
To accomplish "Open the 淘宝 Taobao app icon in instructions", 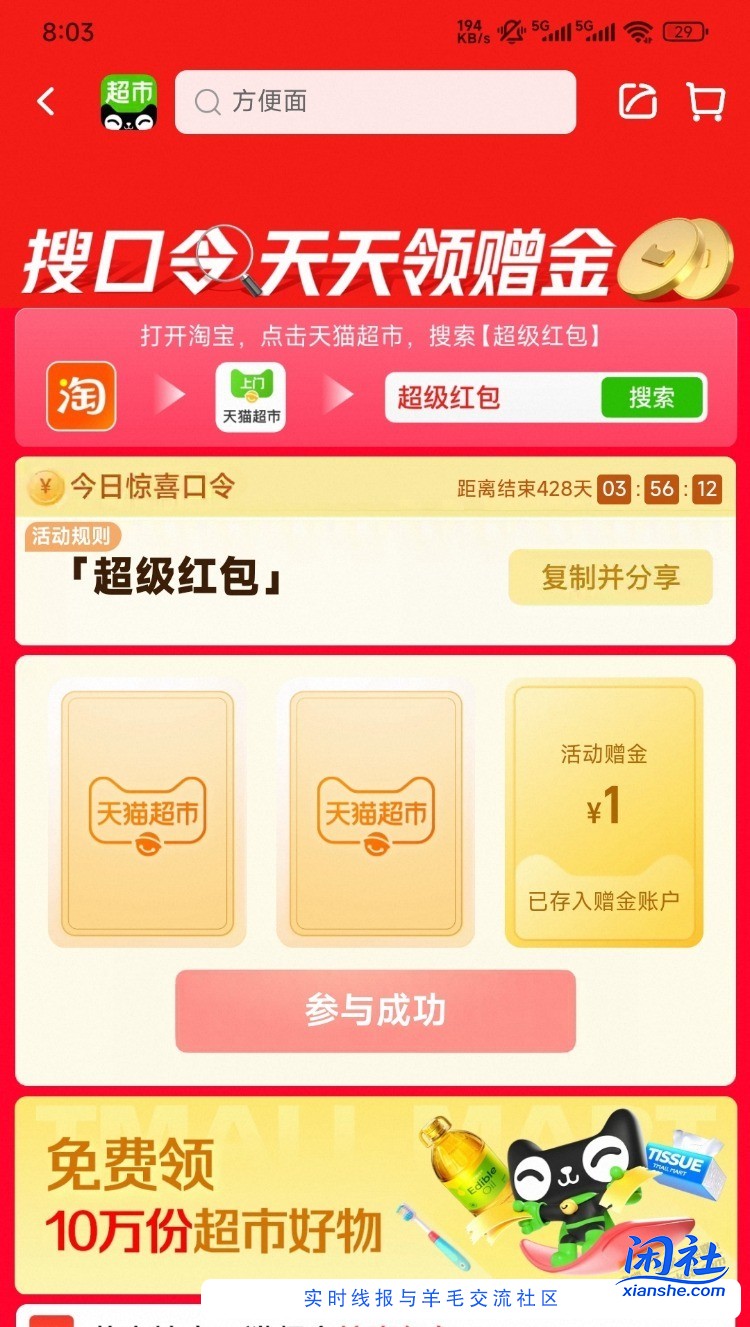I will point(80,396).
